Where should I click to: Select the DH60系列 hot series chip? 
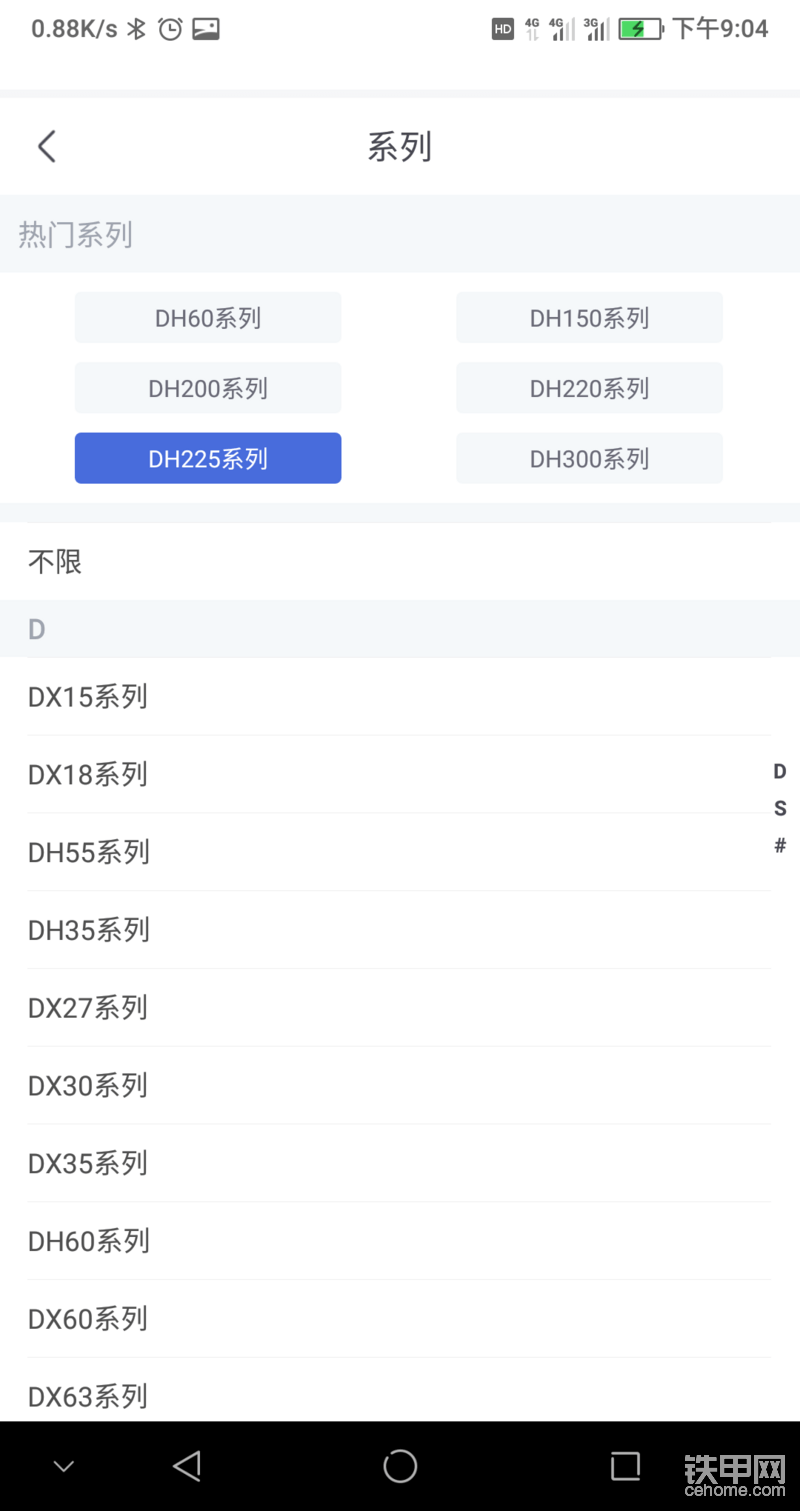208,318
